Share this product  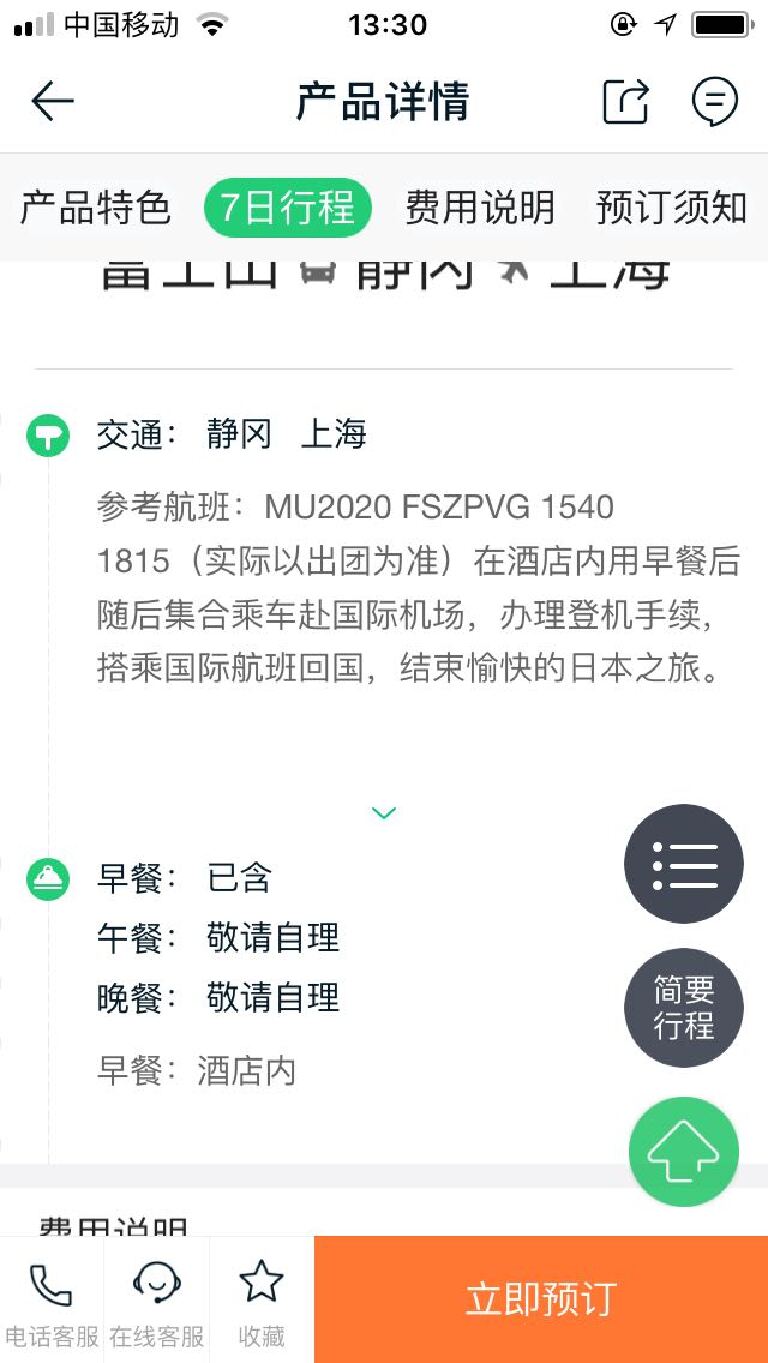coord(626,101)
